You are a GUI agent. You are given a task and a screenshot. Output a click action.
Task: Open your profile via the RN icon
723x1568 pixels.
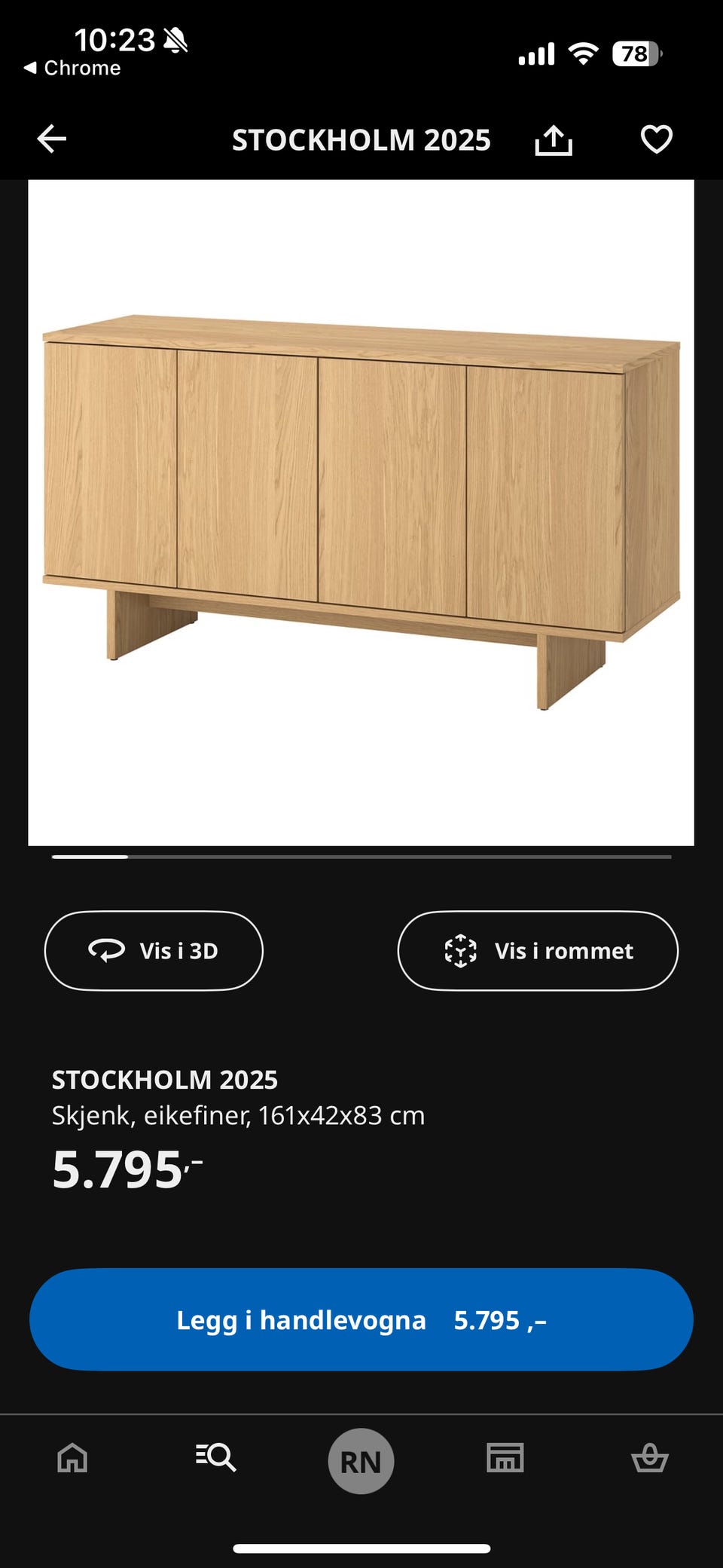(361, 1459)
